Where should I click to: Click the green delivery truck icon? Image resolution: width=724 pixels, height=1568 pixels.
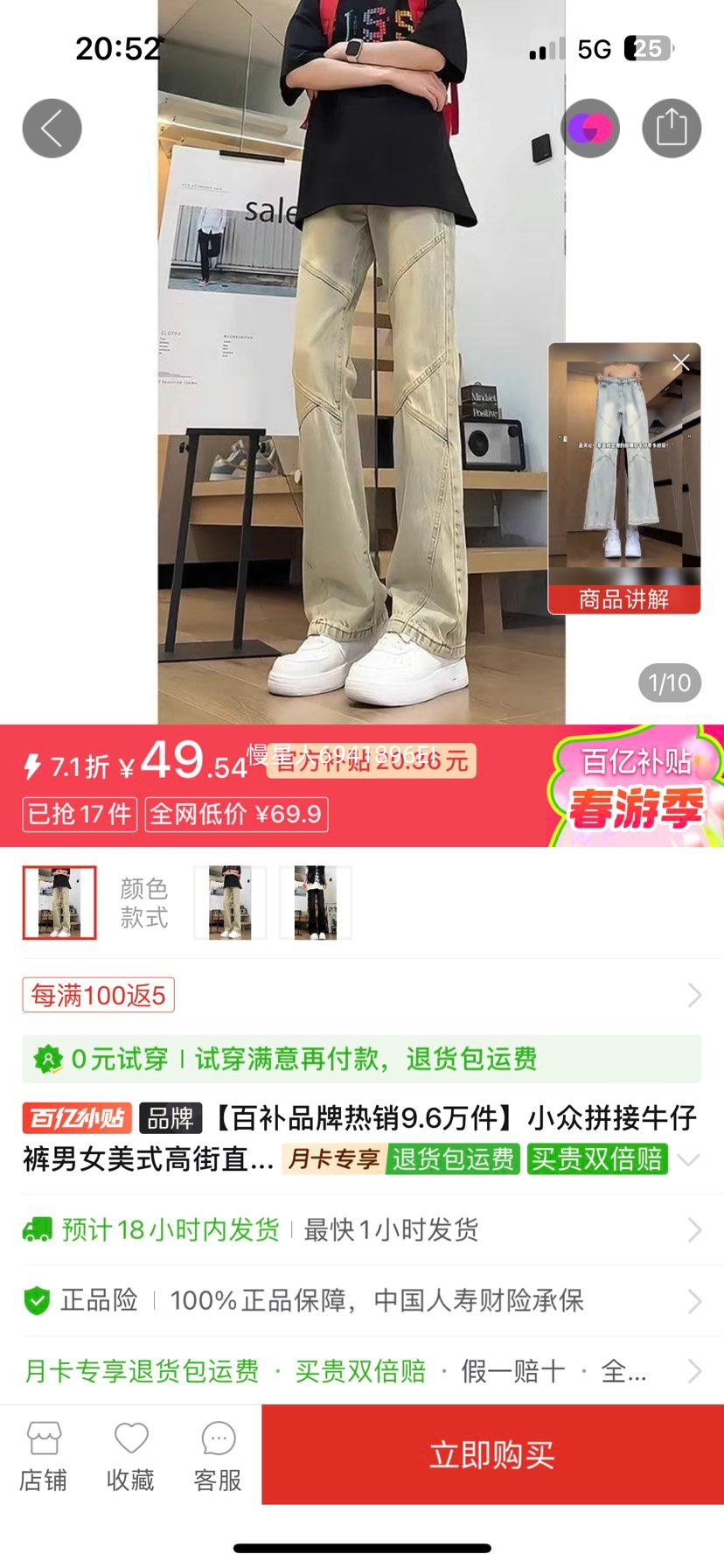37,1230
